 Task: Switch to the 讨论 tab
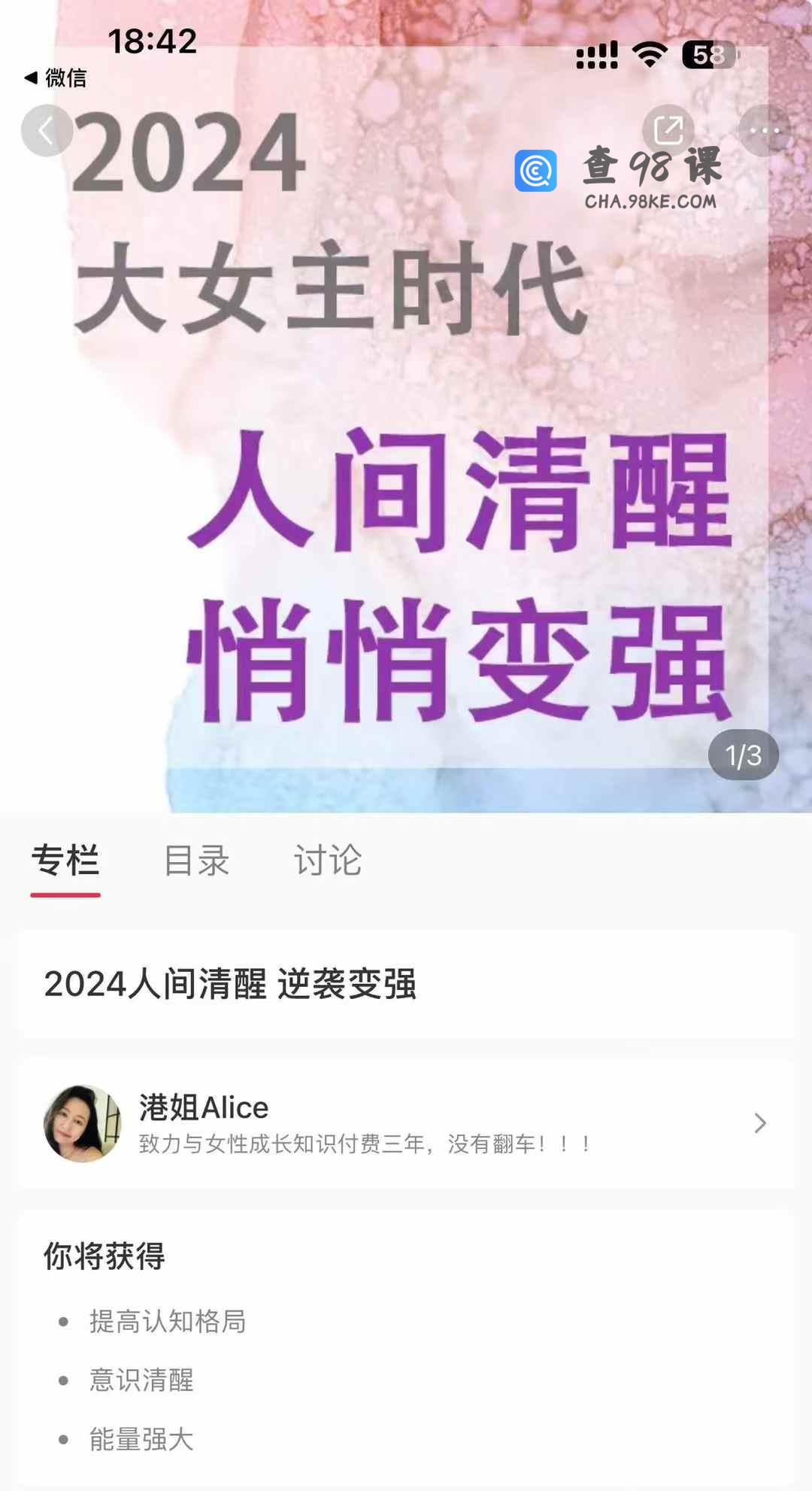pos(328,860)
